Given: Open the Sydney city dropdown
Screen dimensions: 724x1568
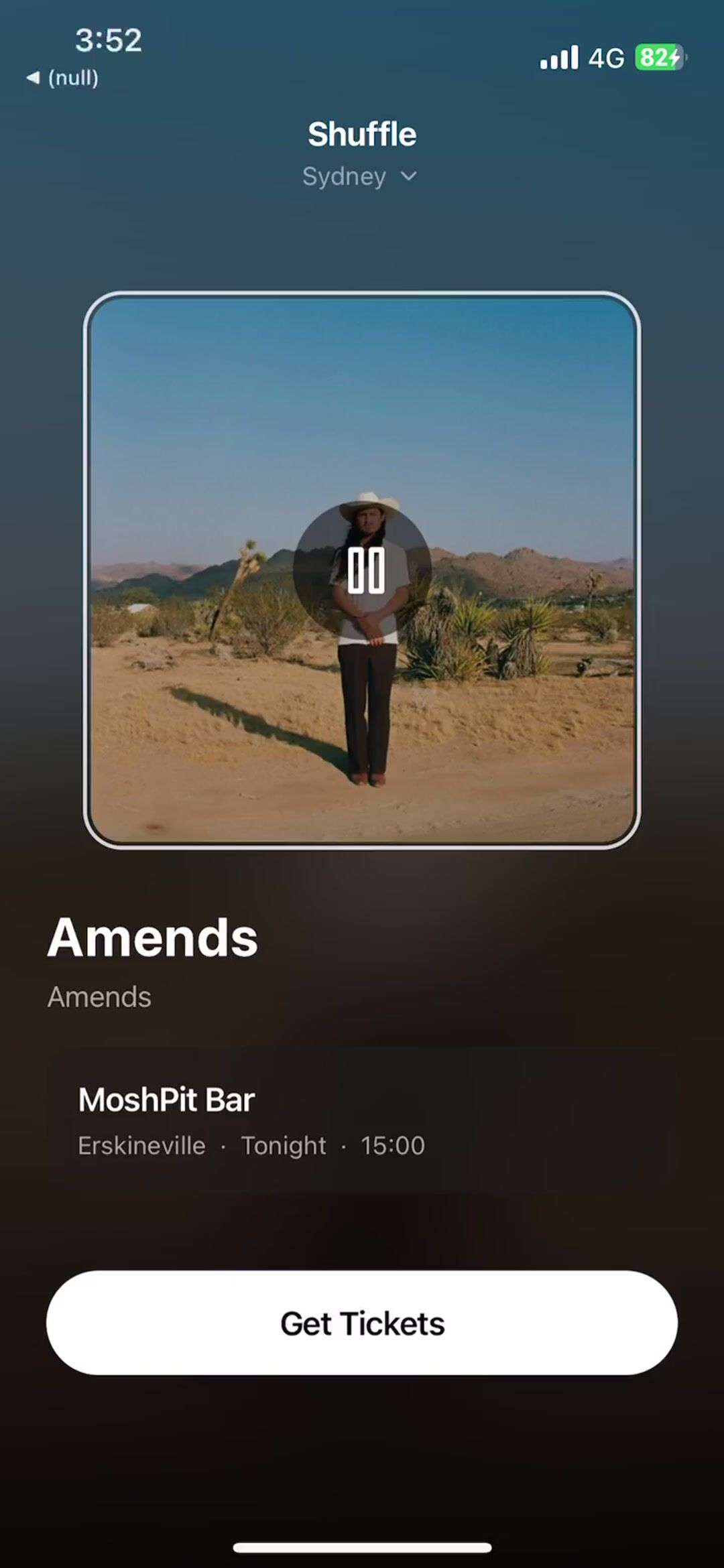Looking at the screenshot, I should pyautogui.click(x=360, y=177).
